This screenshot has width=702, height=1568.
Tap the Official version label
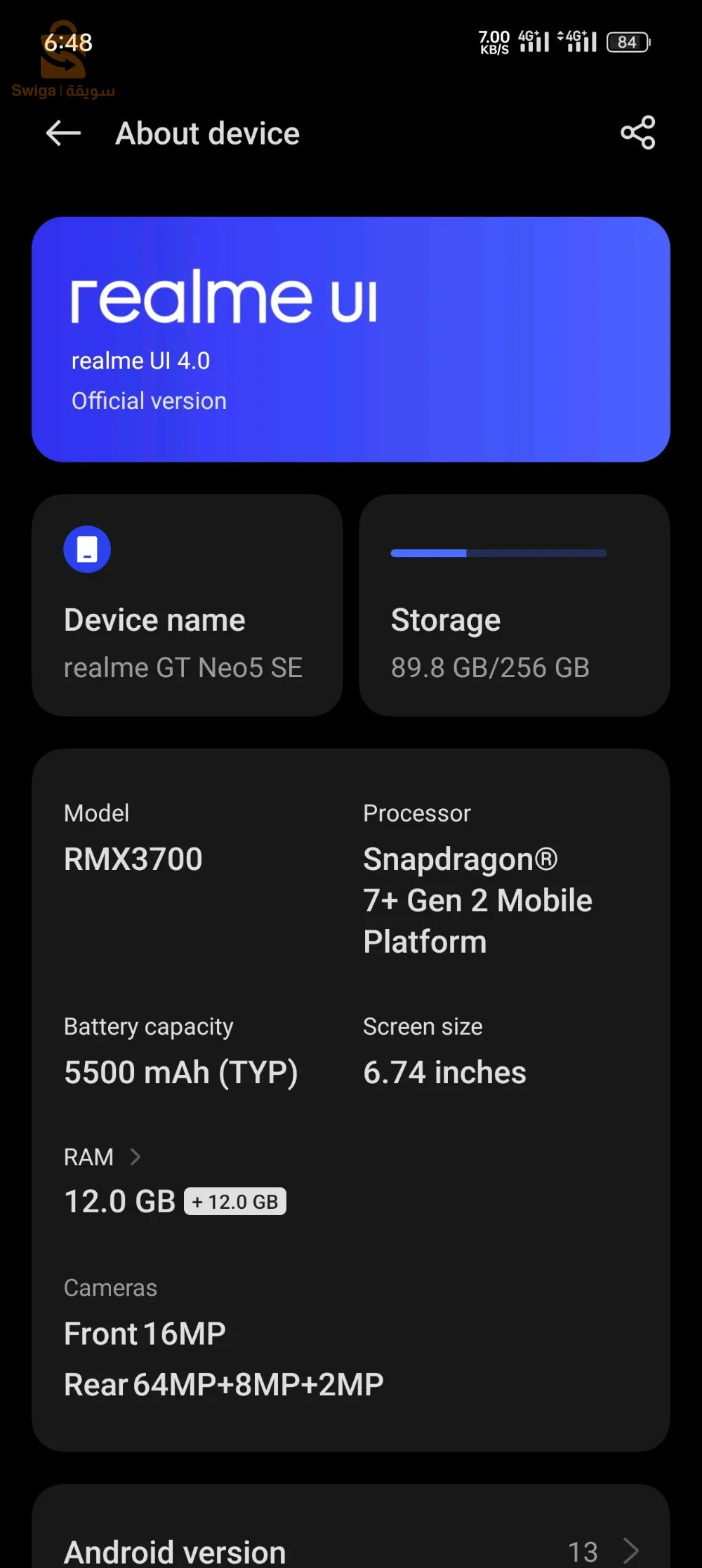148,400
